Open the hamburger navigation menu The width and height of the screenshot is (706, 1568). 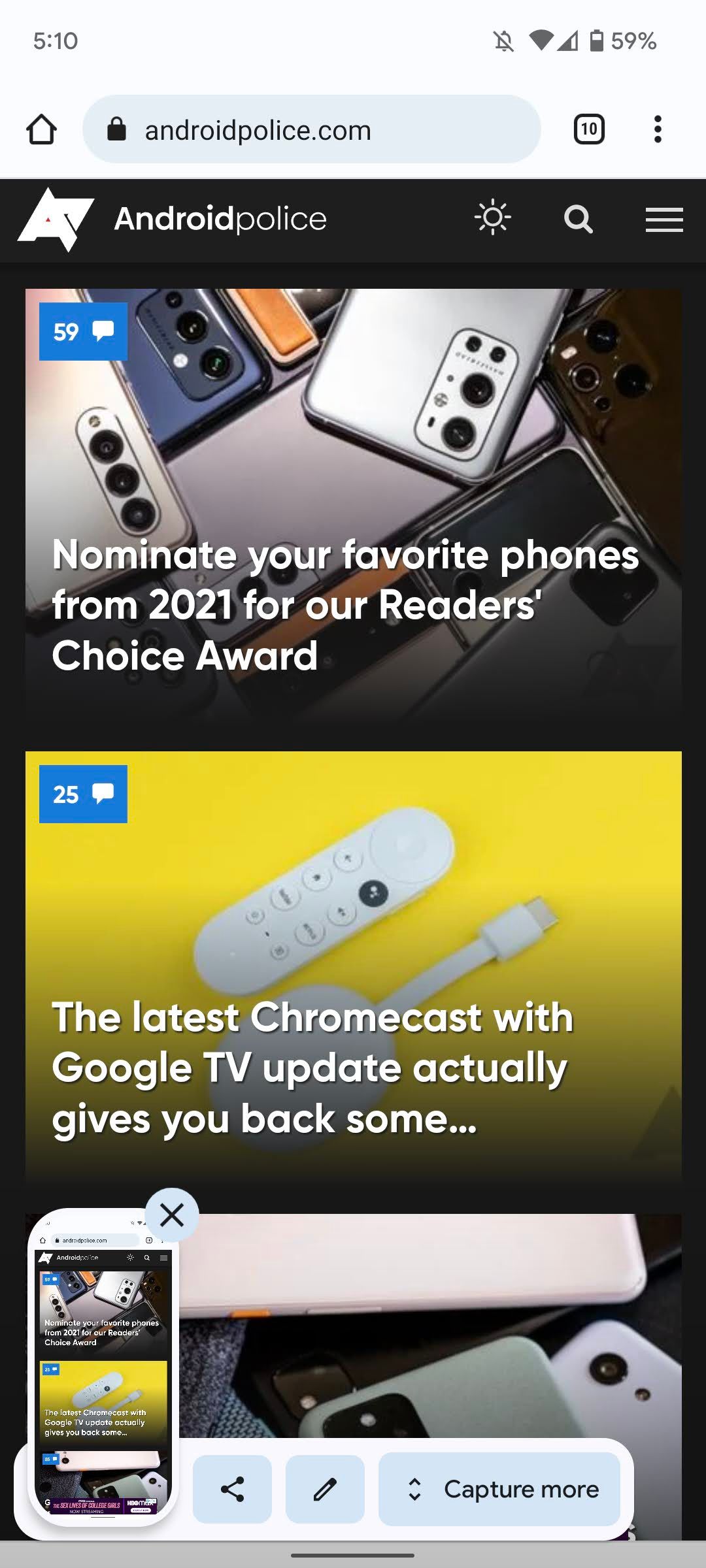pyautogui.click(x=664, y=220)
